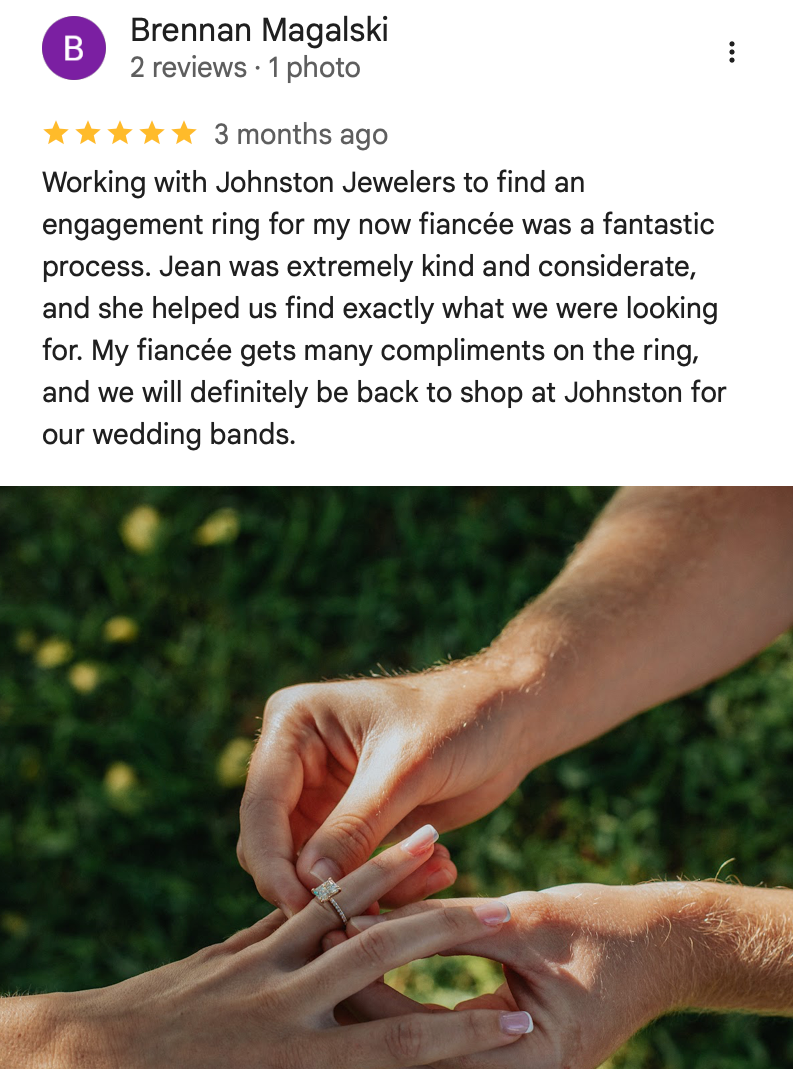Open the overflow menu on Brennan's review
The height and width of the screenshot is (1069, 793).
click(732, 52)
